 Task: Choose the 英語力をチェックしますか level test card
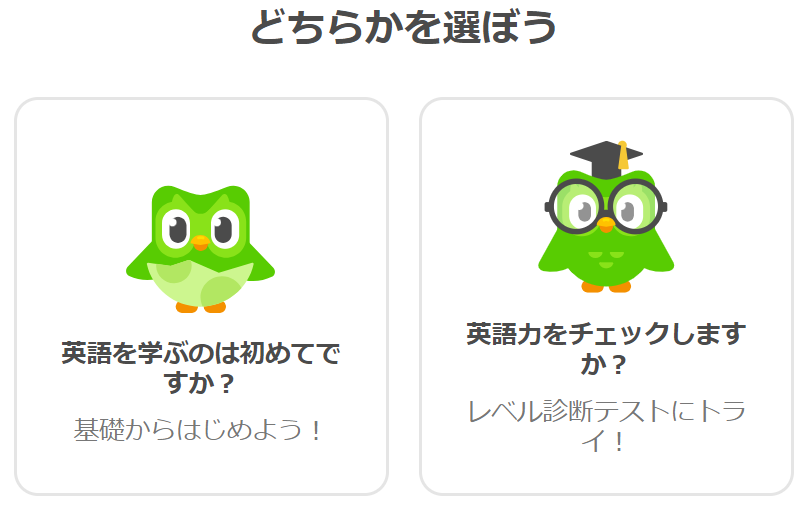coord(606,296)
